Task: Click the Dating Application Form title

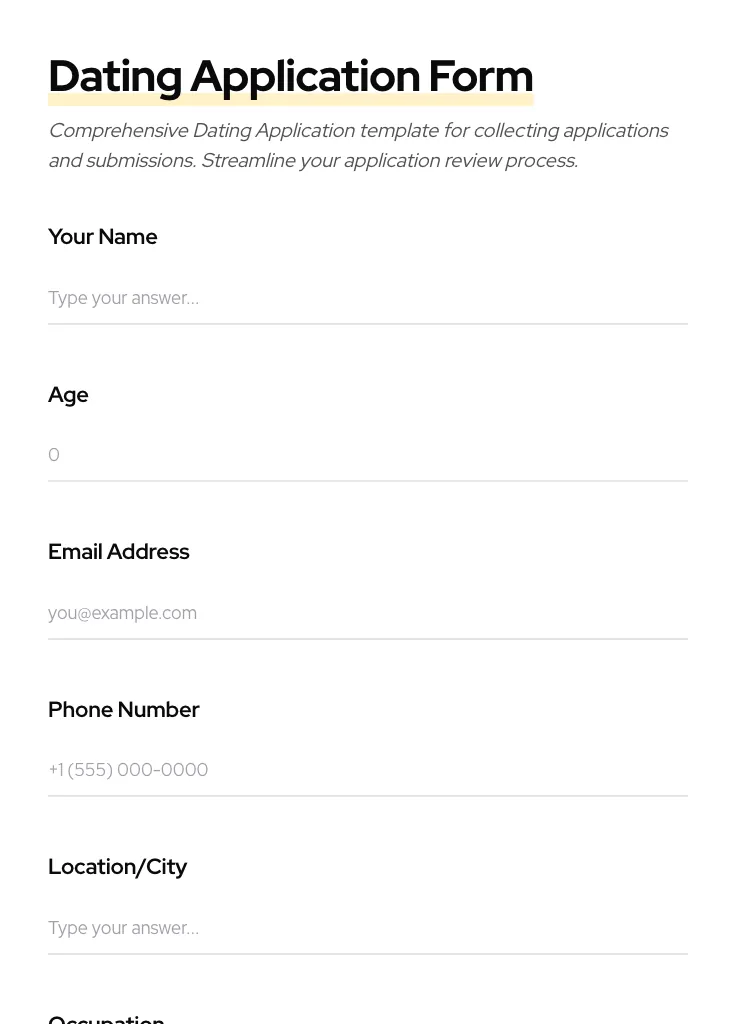Action: 290,76
